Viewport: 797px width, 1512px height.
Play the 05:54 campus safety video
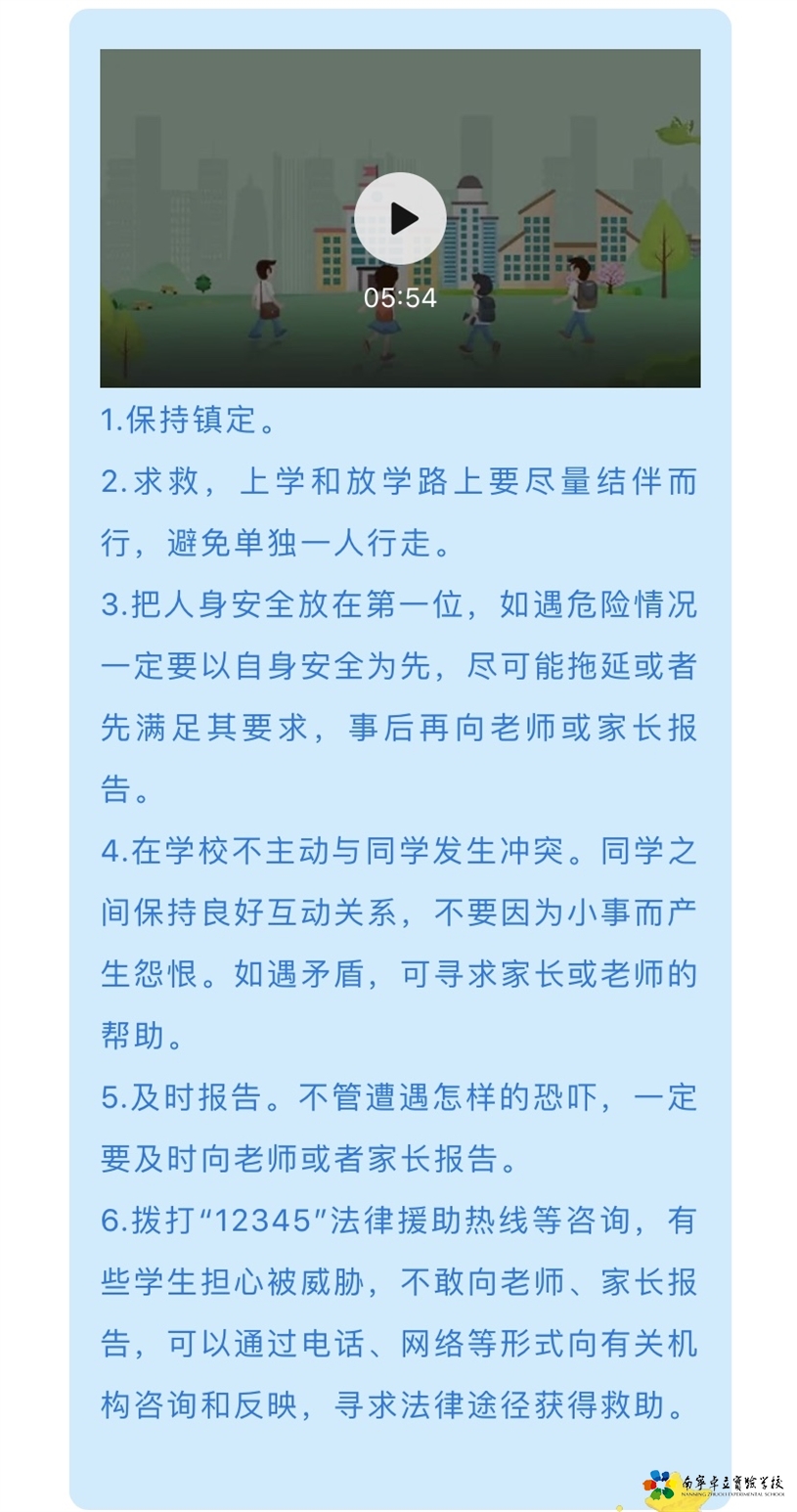[x=400, y=219]
